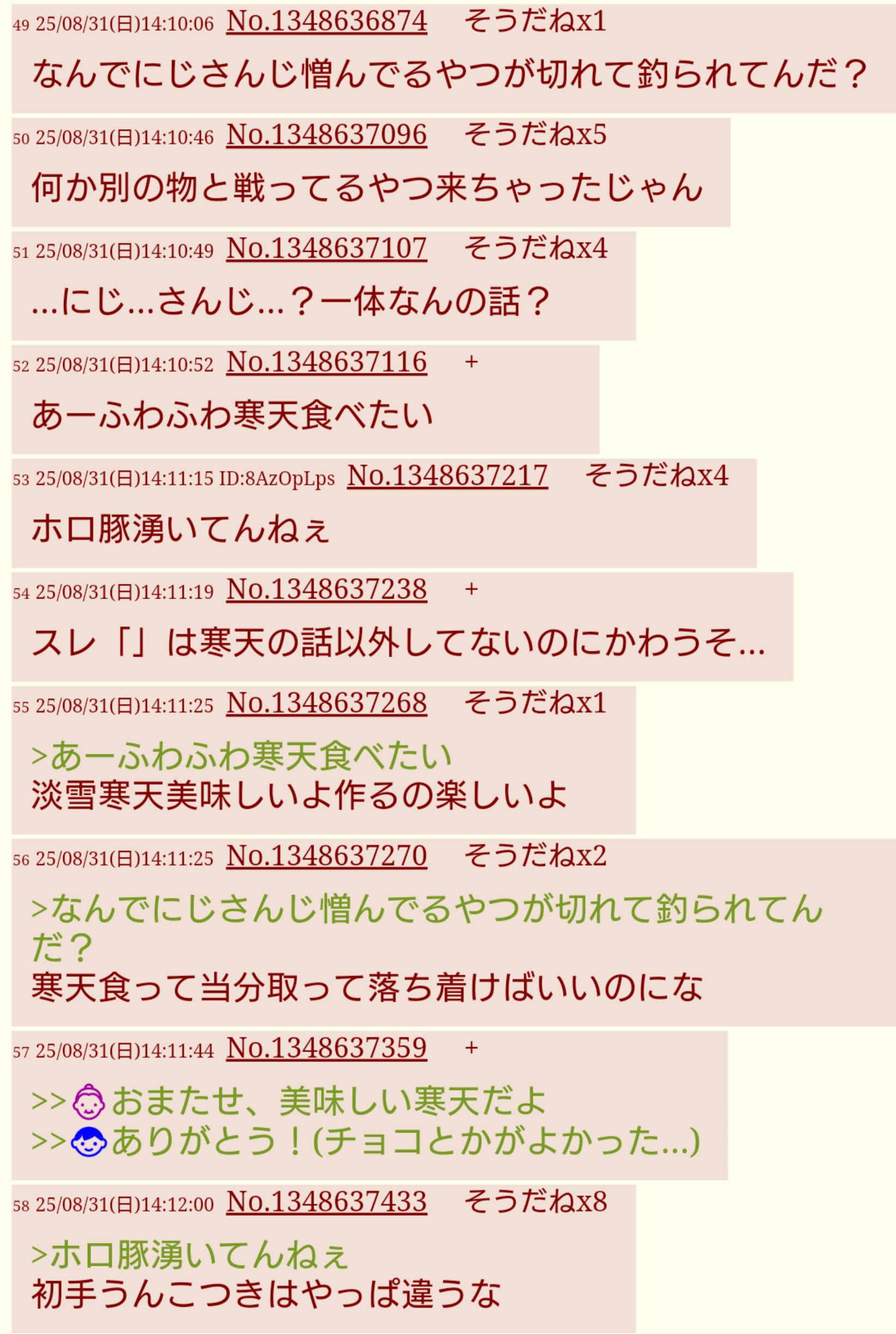Open post link No.1348637270
Screen dimensions: 896x1334
point(326,856)
